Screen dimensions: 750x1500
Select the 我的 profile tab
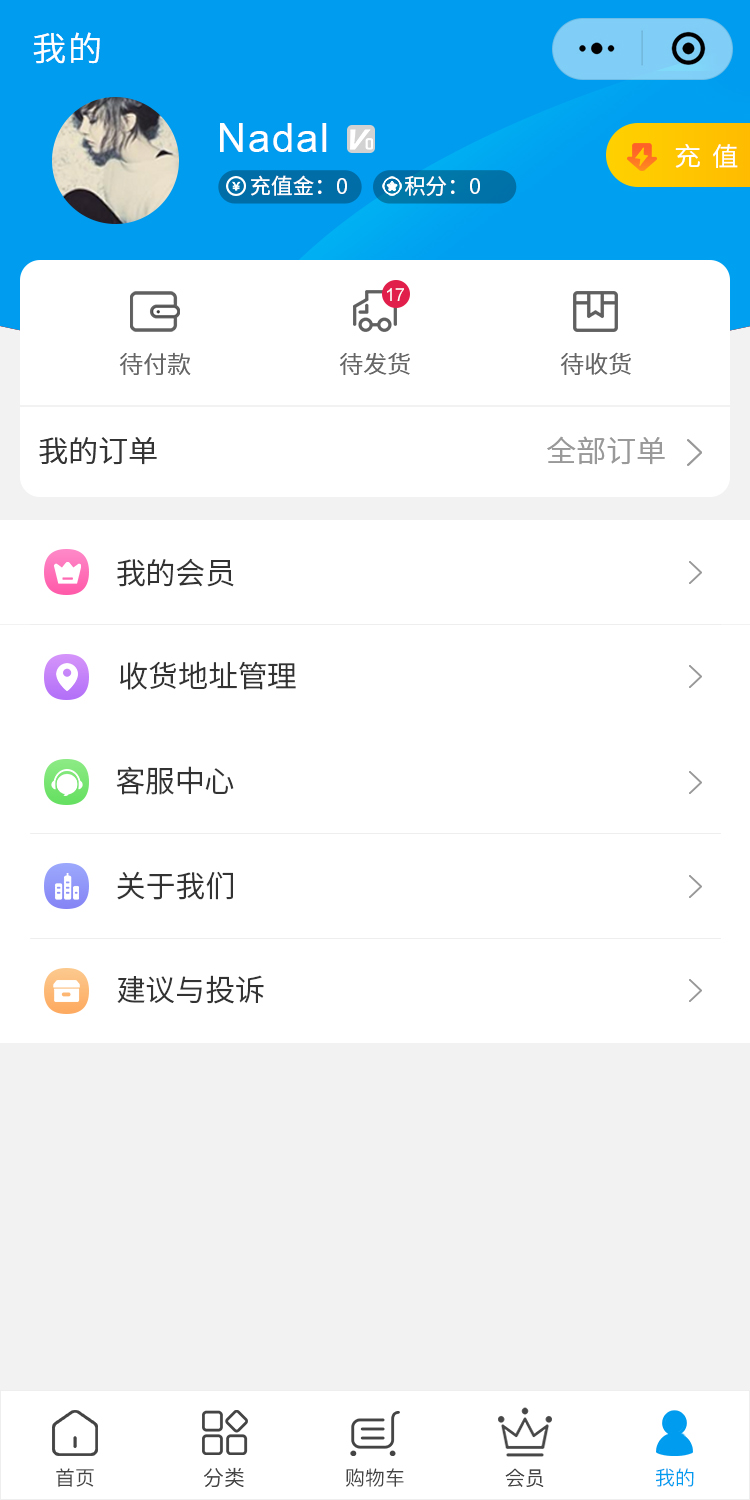pyautogui.click(x=674, y=1447)
